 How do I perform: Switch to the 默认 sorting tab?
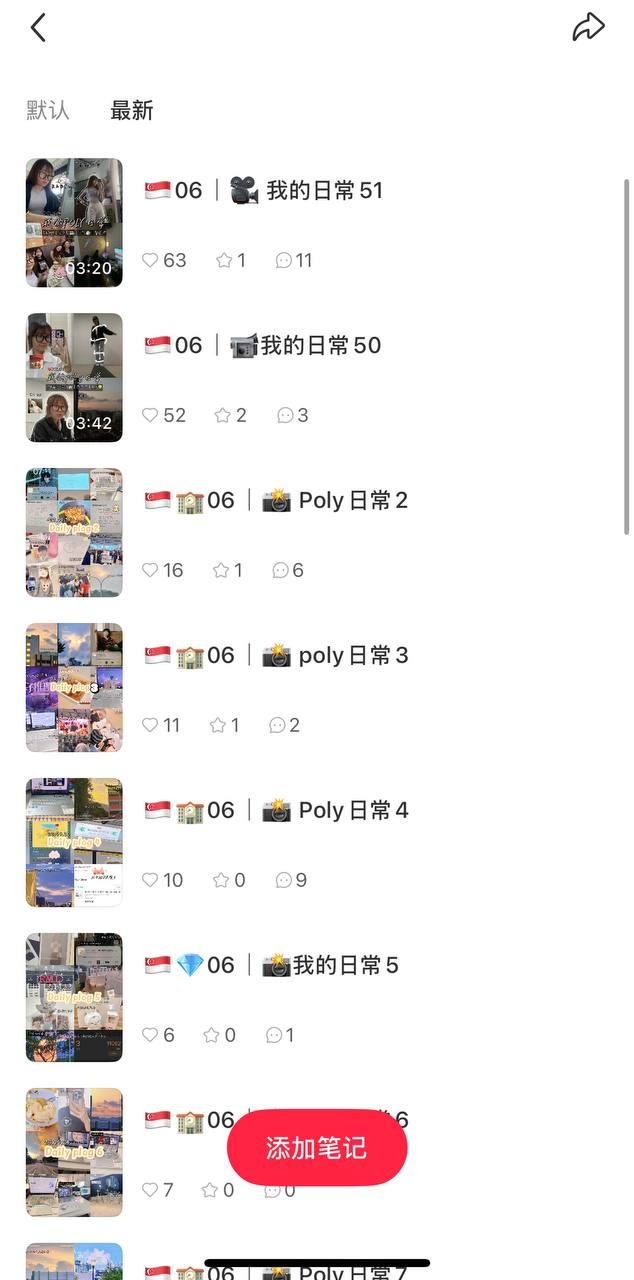click(x=48, y=110)
